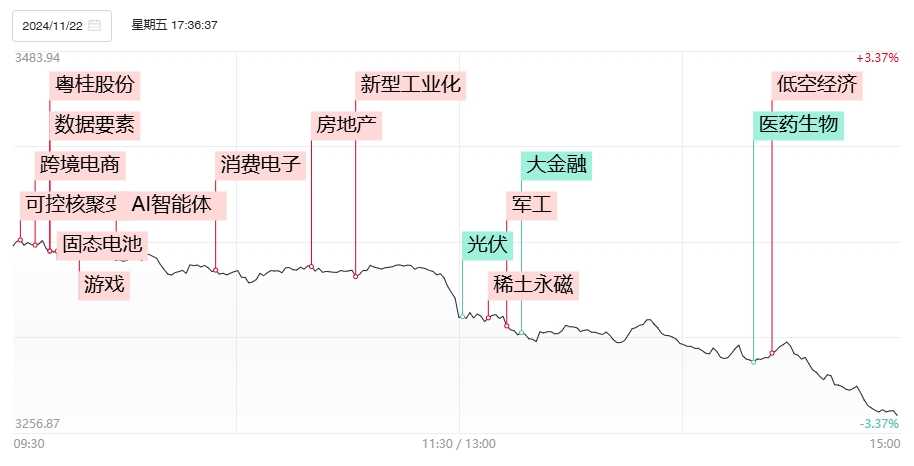This screenshot has height=466, width=914.
Task: Tap the green 大金融 tag
Action: coord(556,164)
